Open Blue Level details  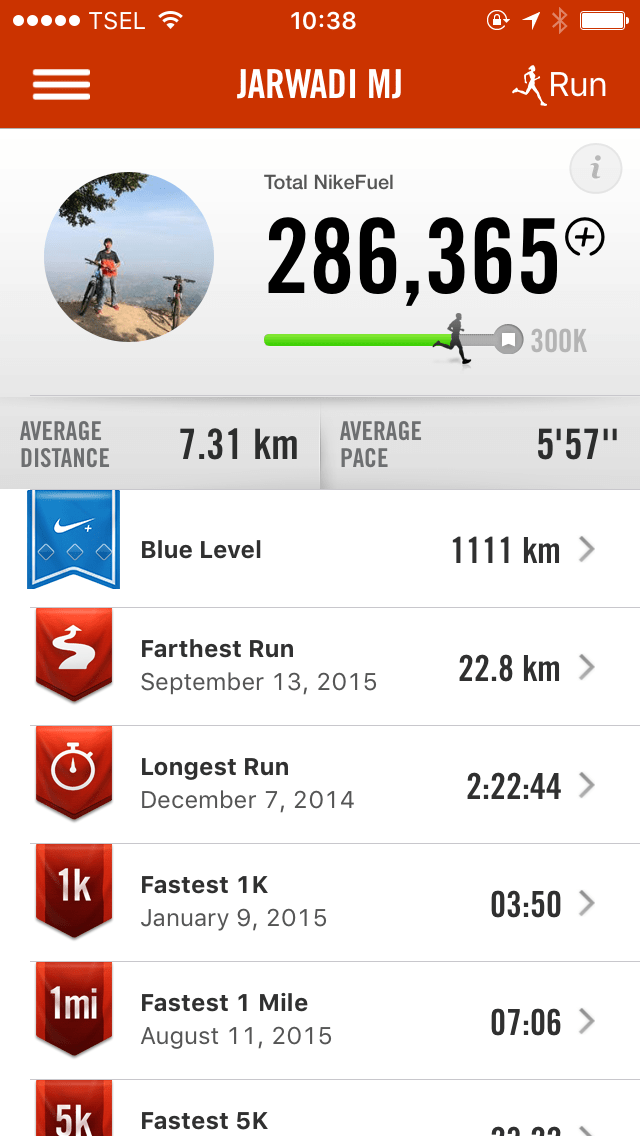(330, 549)
